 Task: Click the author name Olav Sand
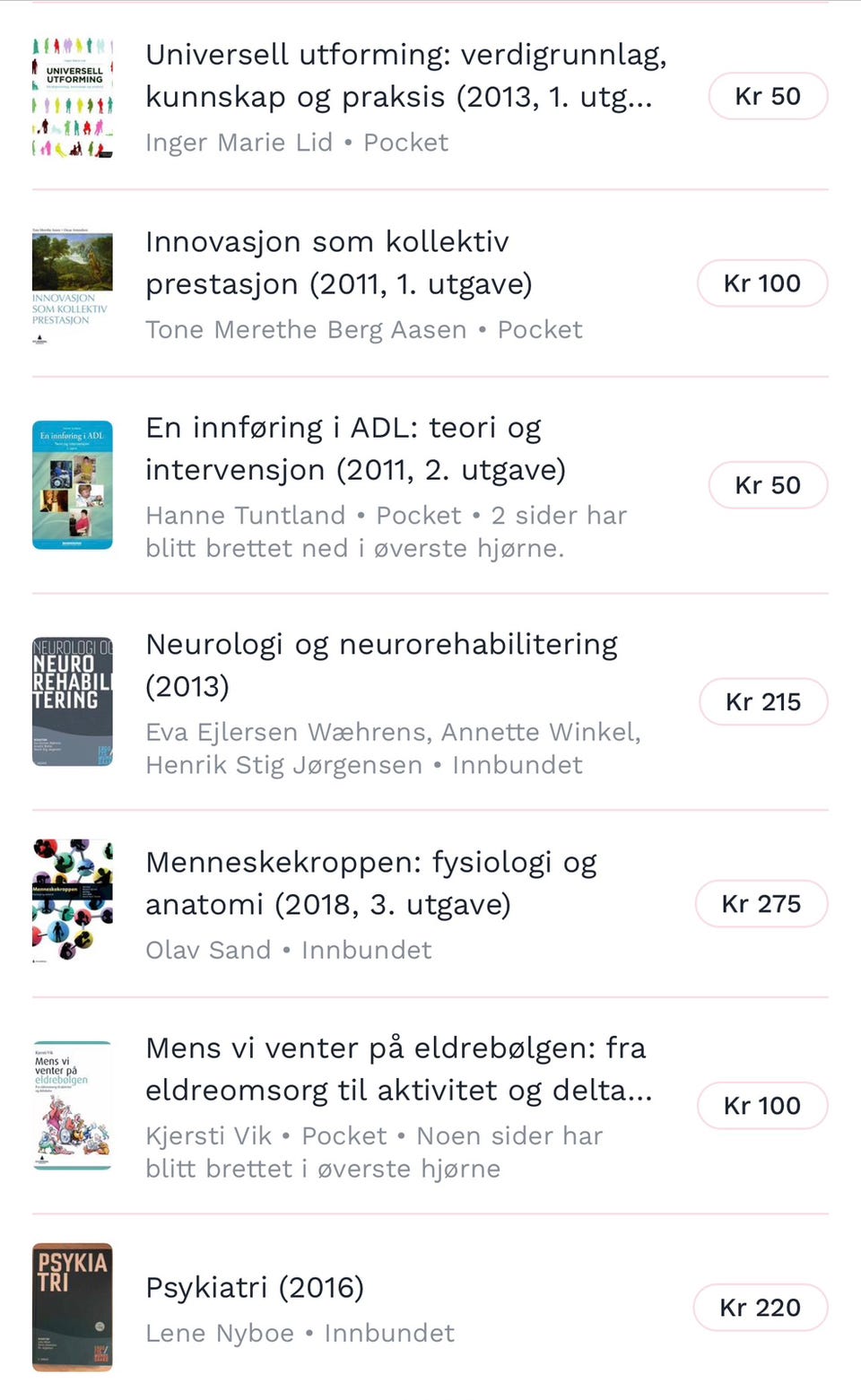click(208, 950)
